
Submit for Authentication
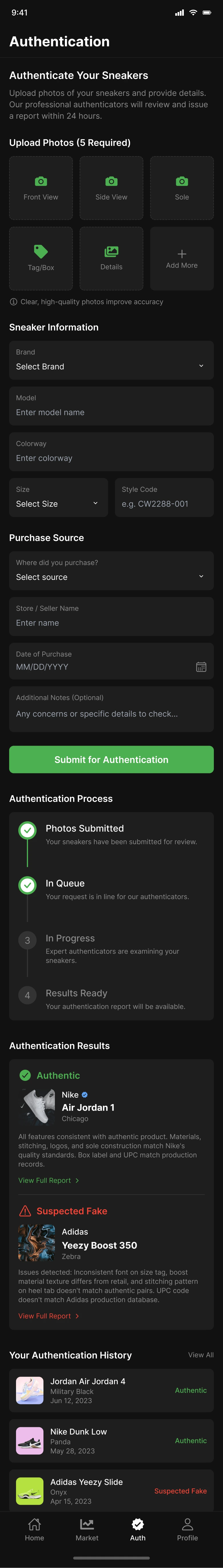[111, 760]
